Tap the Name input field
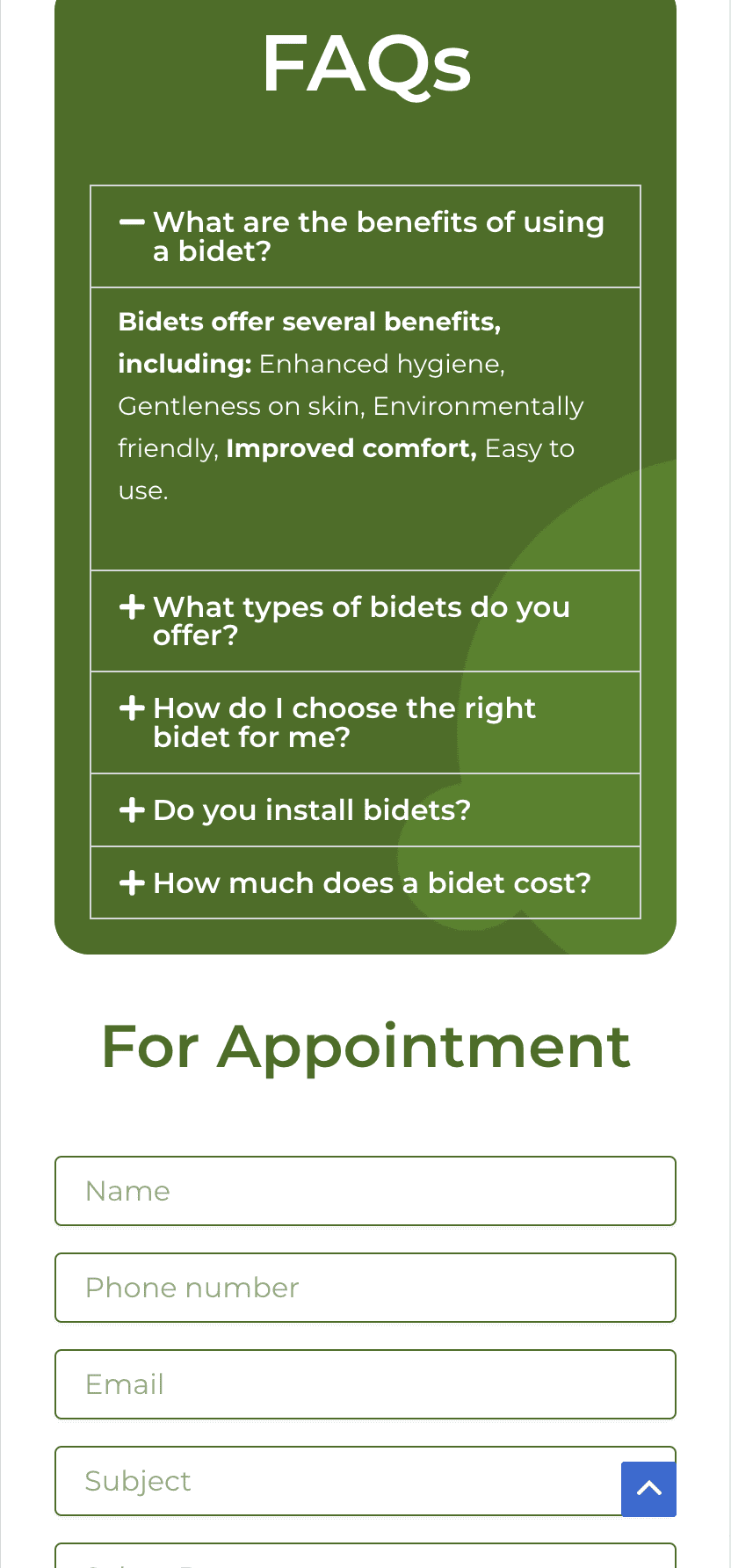 [365, 1191]
